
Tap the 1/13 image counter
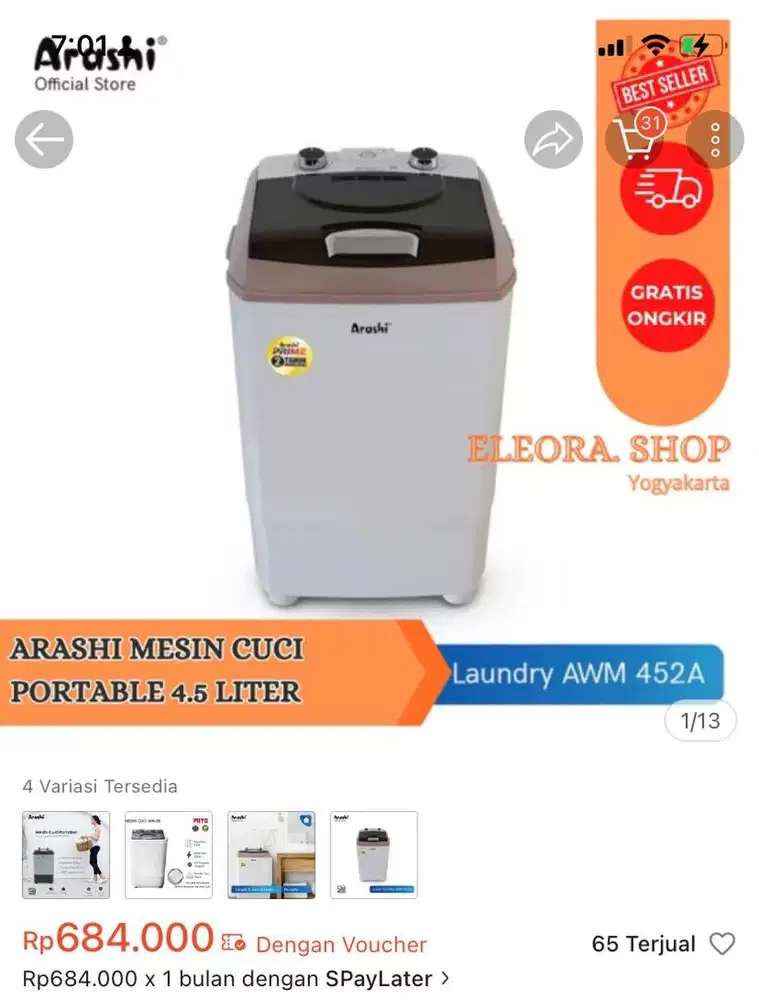pyautogui.click(x=700, y=720)
